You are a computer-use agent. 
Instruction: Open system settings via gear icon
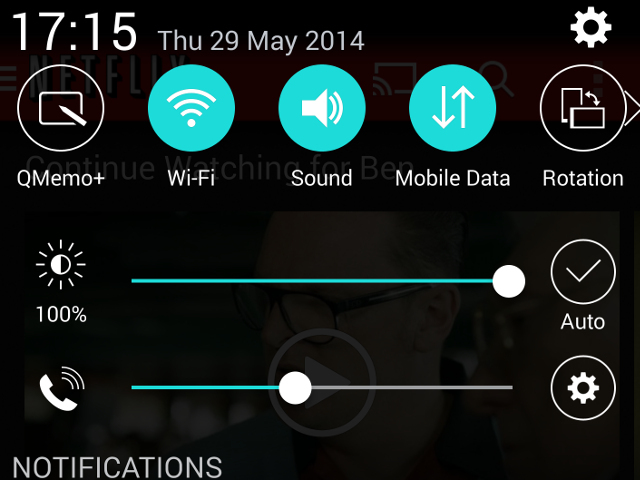(590, 27)
